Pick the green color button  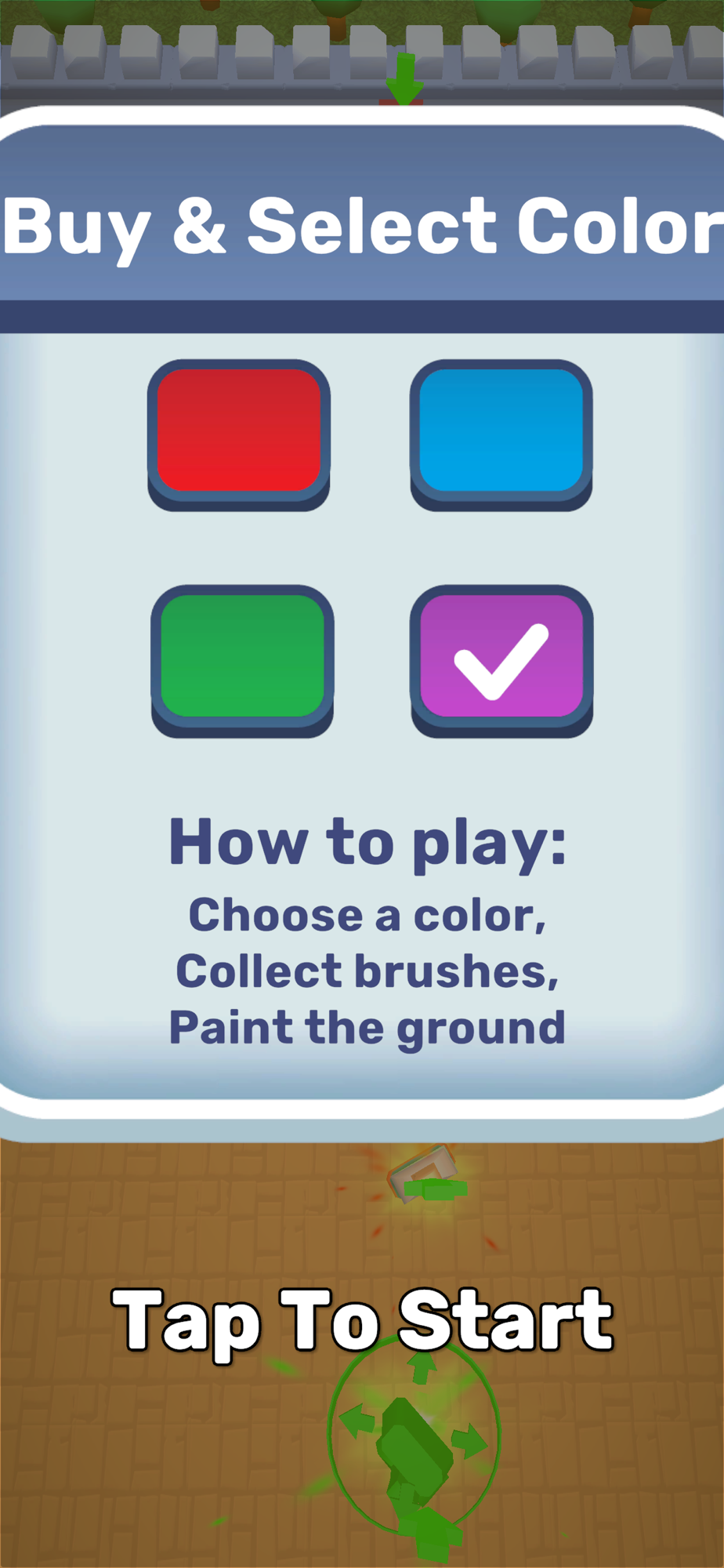(242, 660)
